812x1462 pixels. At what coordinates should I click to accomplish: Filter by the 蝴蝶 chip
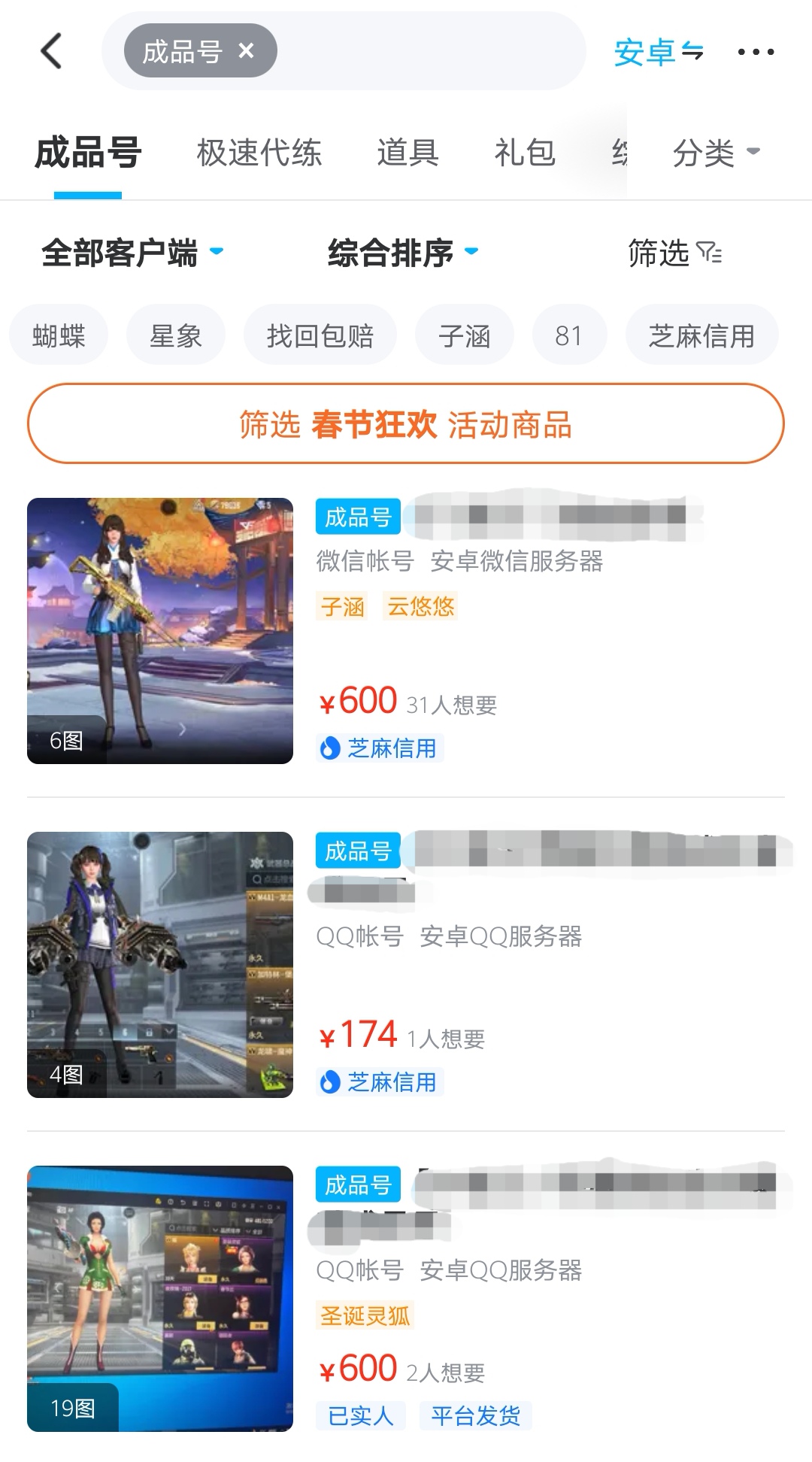coord(59,335)
